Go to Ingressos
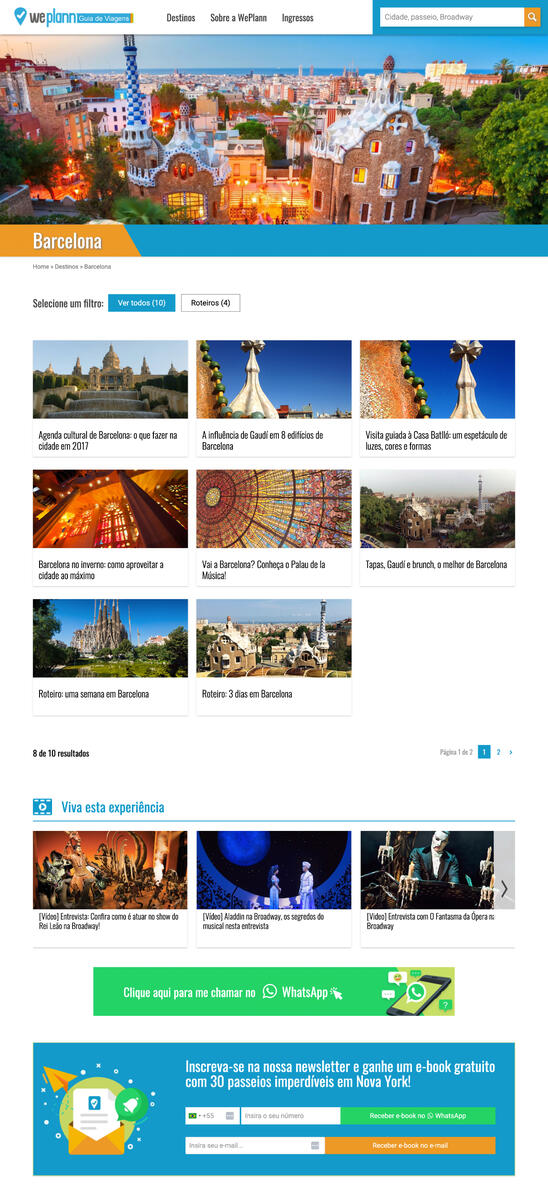 coord(297,17)
